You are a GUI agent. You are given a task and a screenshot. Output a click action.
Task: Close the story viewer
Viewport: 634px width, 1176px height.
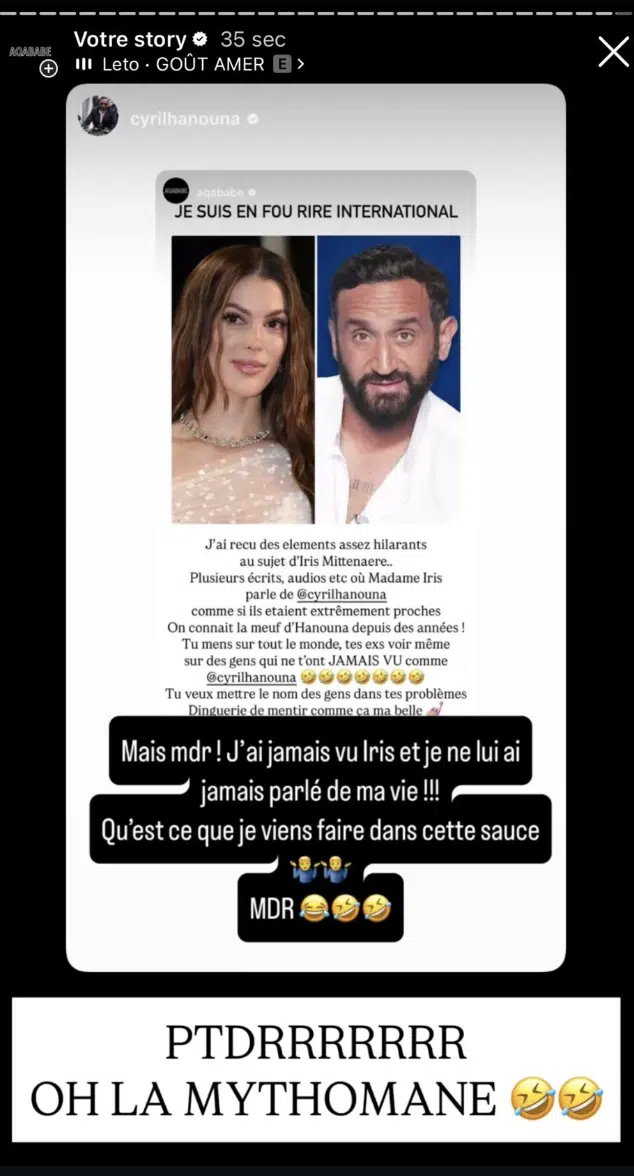click(613, 52)
